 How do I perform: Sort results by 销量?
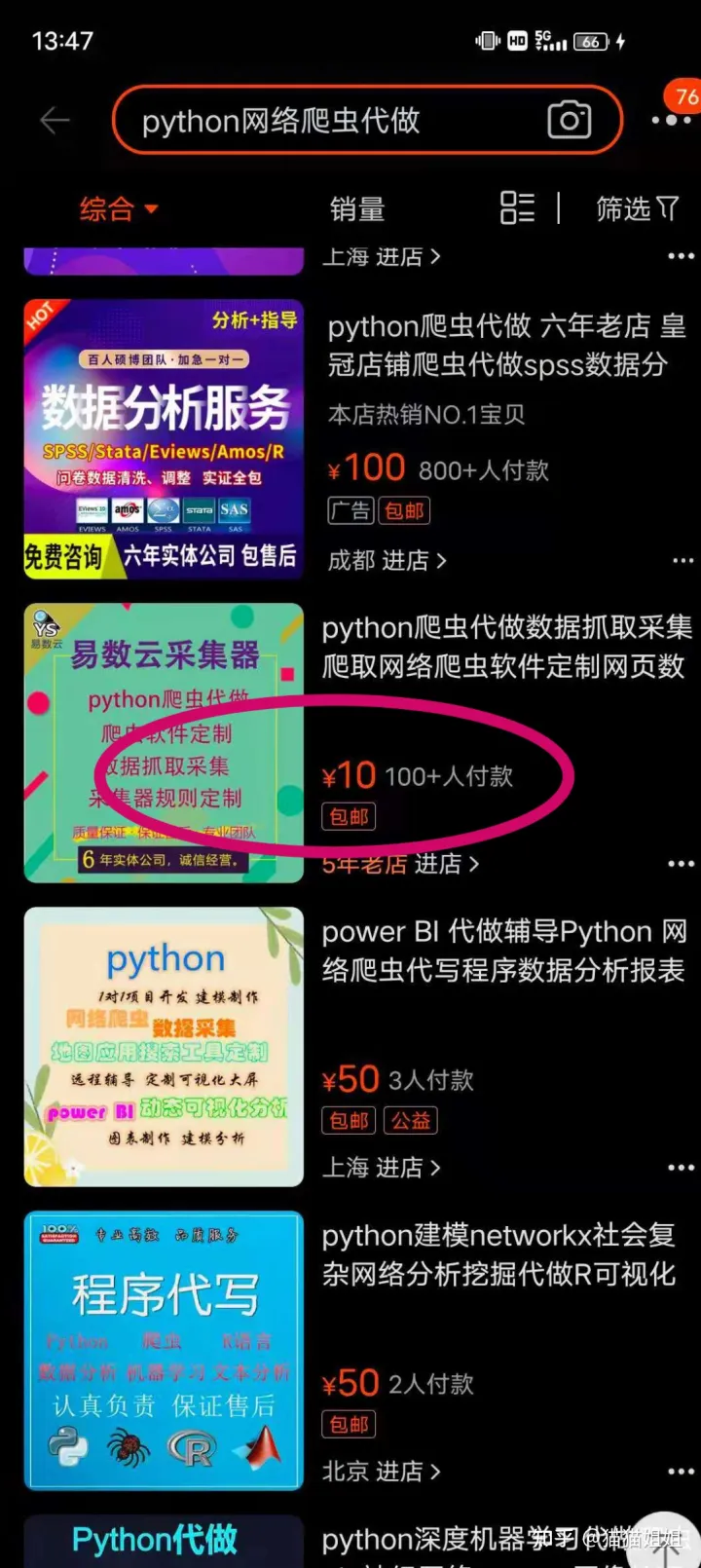pyautogui.click(x=357, y=208)
